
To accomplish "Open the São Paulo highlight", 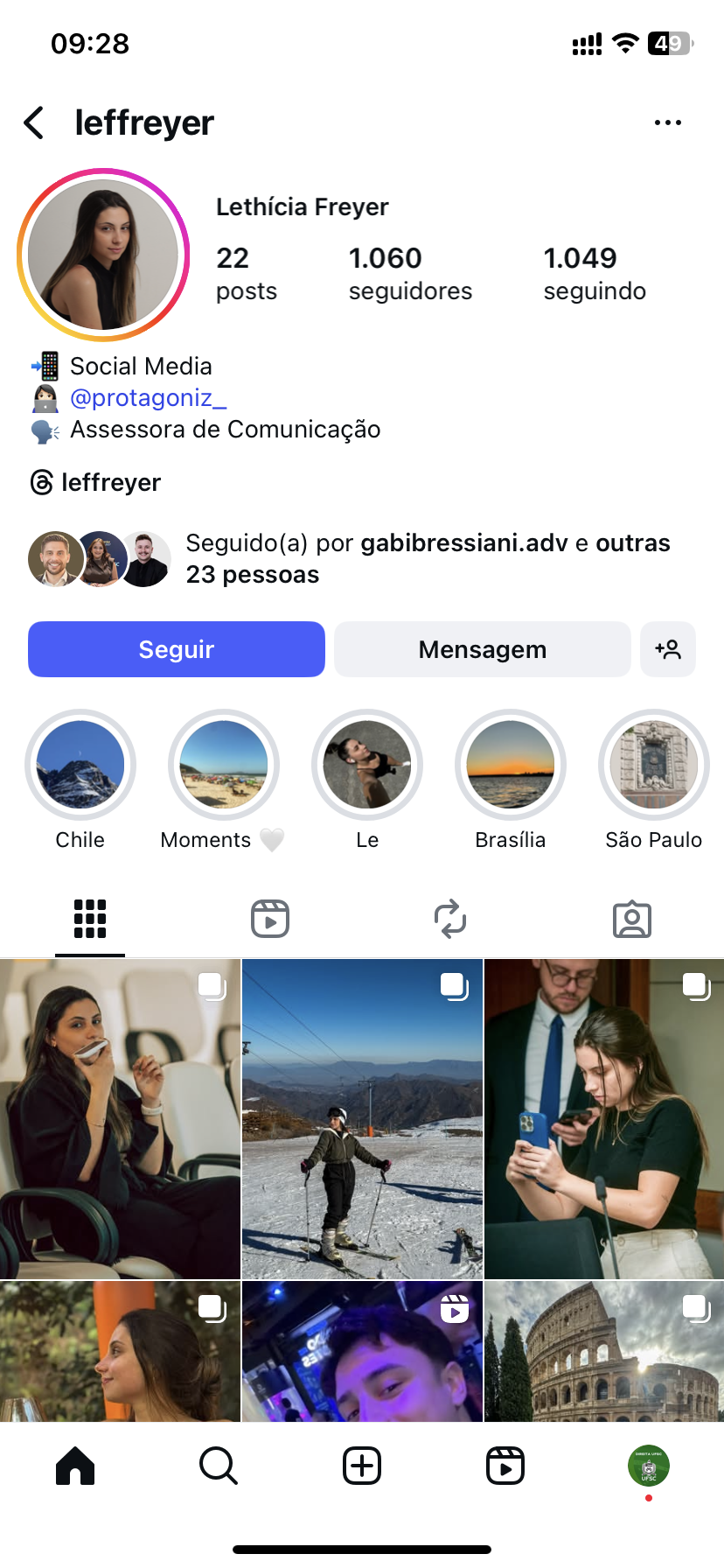I will (653, 765).
